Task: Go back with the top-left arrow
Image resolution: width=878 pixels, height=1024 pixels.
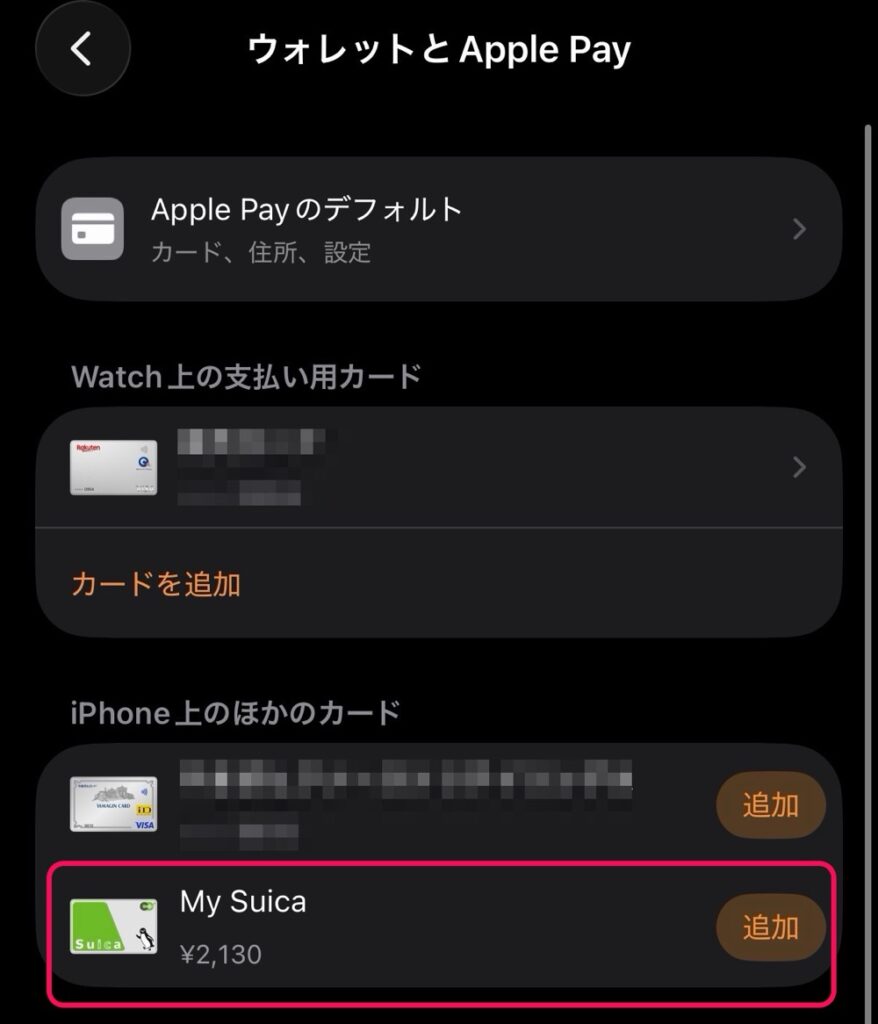Action: (x=83, y=49)
